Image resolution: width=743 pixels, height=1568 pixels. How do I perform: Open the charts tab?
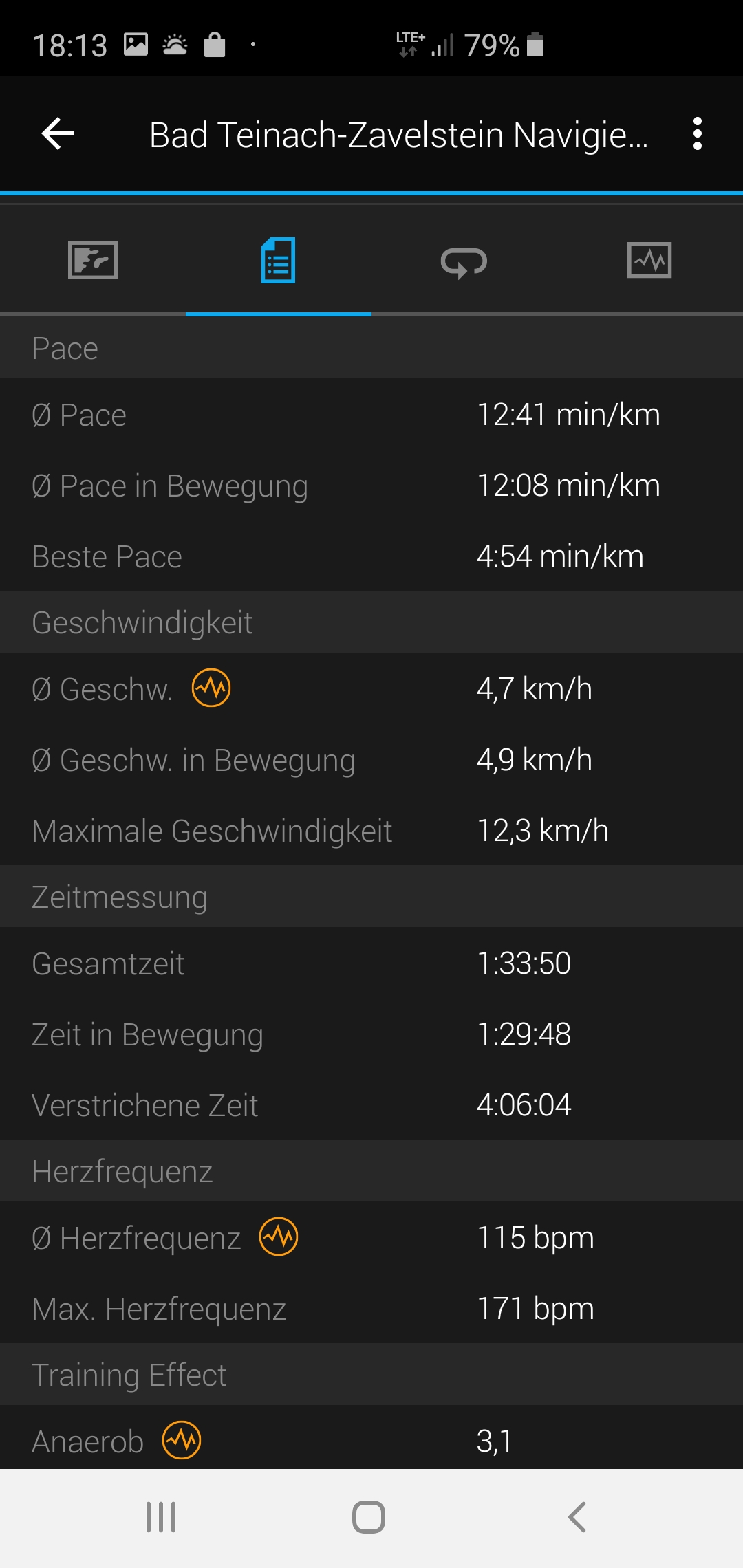pyautogui.click(x=650, y=260)
